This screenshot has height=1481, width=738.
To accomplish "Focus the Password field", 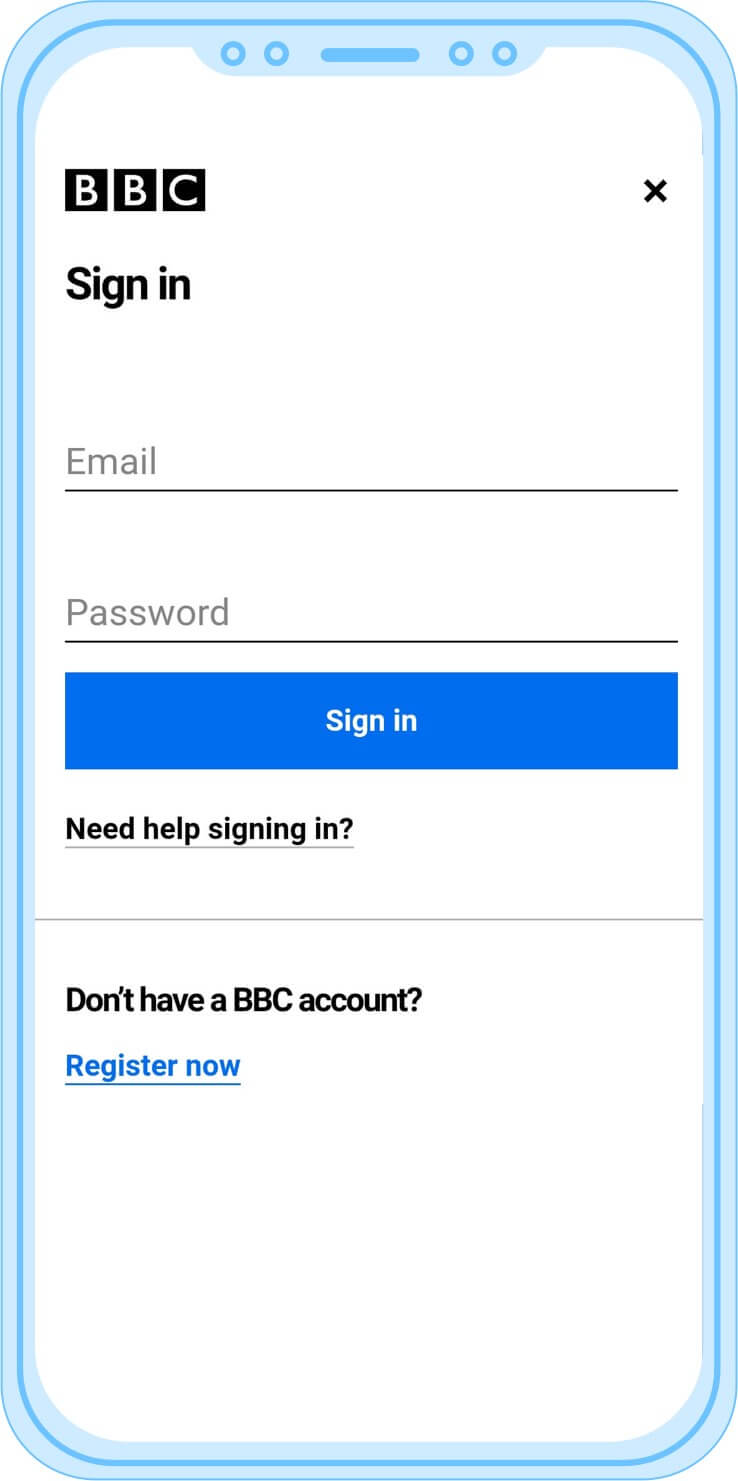I will [x=371, y=613].
